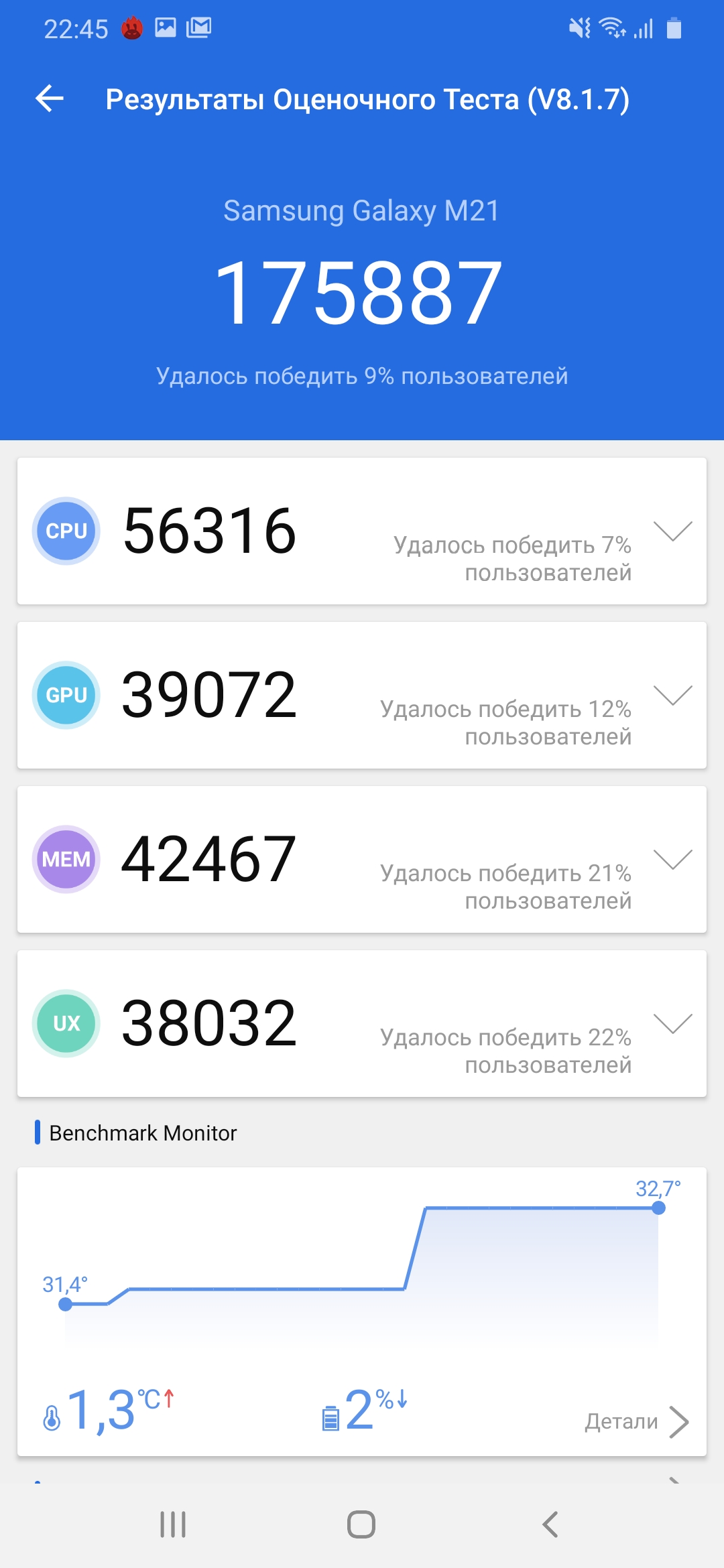The height and width of the screenshot is (1568, 724).
Task: Go back using the header arrow
Action: pos(50,99)
